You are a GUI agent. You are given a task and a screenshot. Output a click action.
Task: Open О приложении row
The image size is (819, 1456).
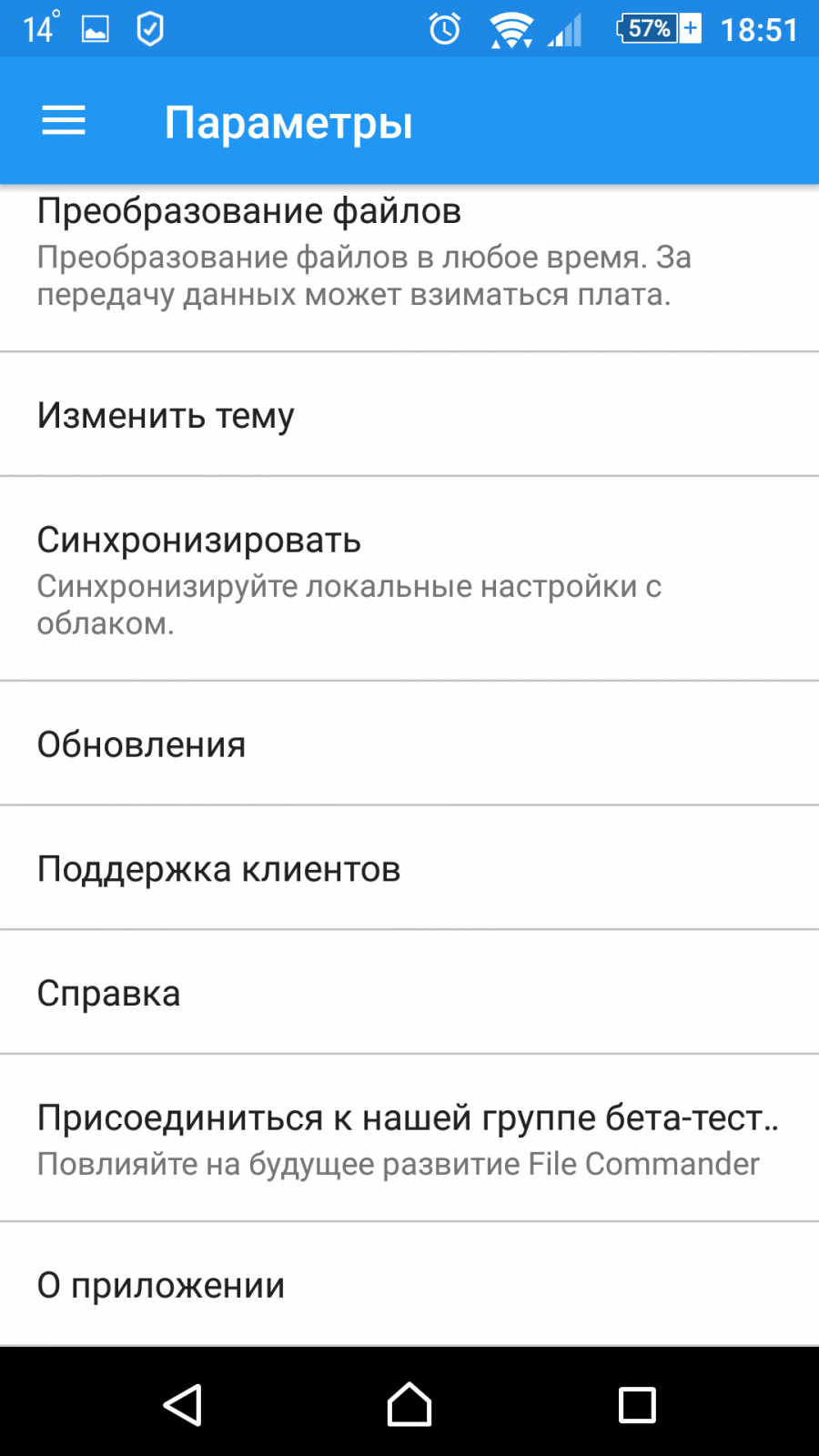(x=409, y=1285)
